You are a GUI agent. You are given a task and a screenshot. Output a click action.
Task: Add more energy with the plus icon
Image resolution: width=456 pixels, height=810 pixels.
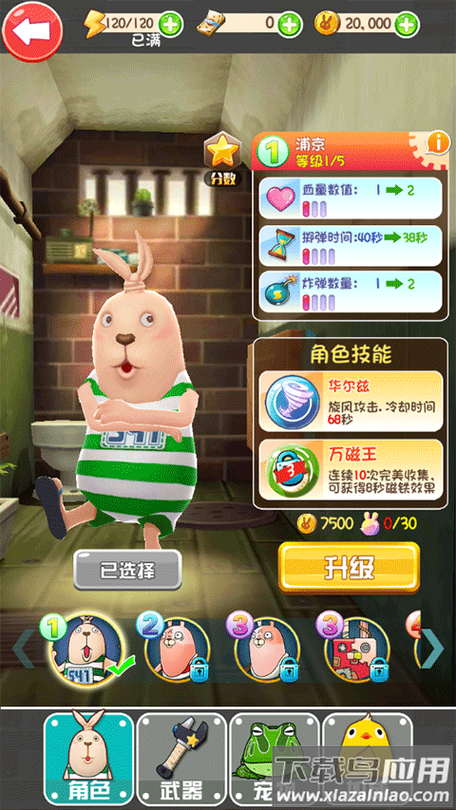[170, 24]
